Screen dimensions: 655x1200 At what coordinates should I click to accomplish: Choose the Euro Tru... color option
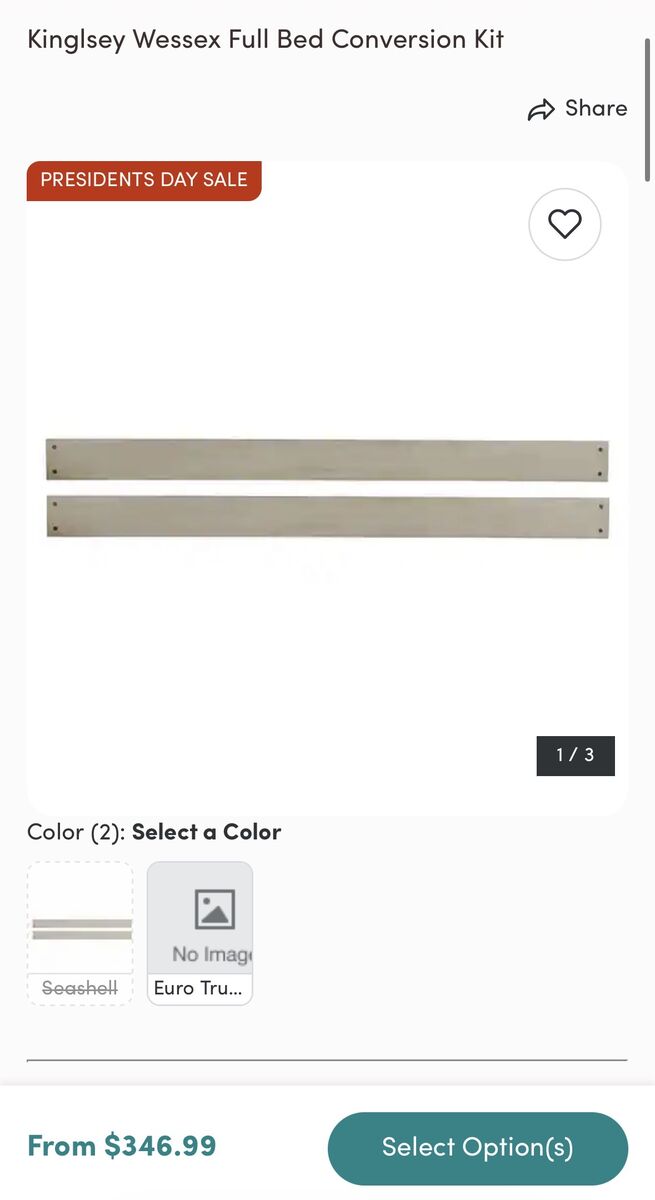click(200, 933)
